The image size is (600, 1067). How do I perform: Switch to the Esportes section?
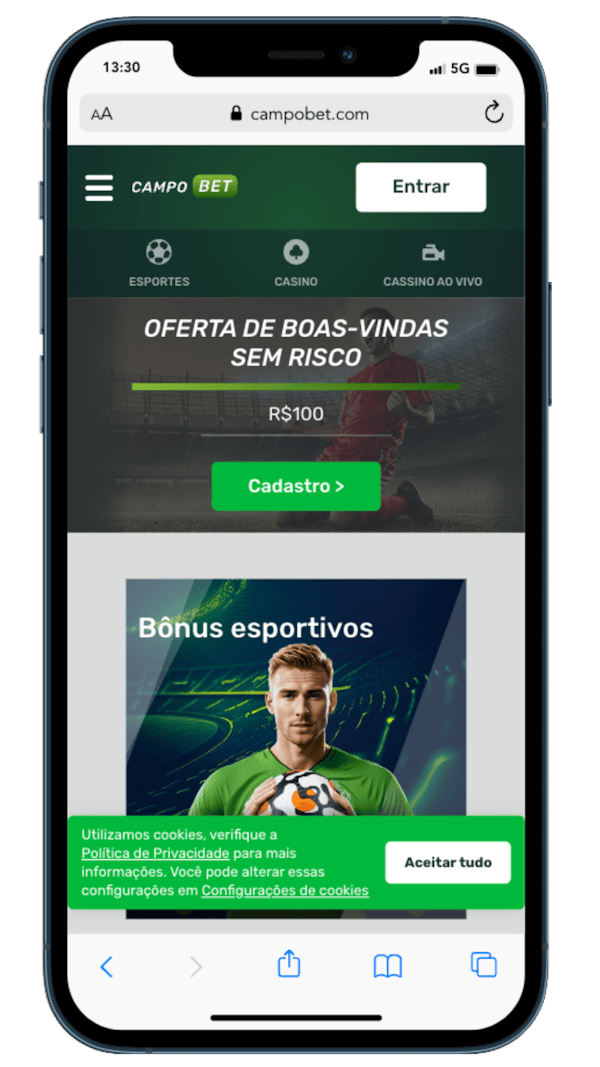pos(159,264)
